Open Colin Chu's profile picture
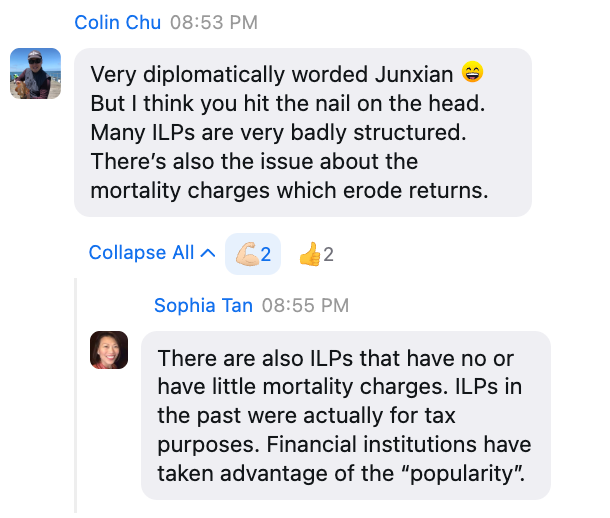The width and height of the screenshot is (610, 518). click(35, 74)
